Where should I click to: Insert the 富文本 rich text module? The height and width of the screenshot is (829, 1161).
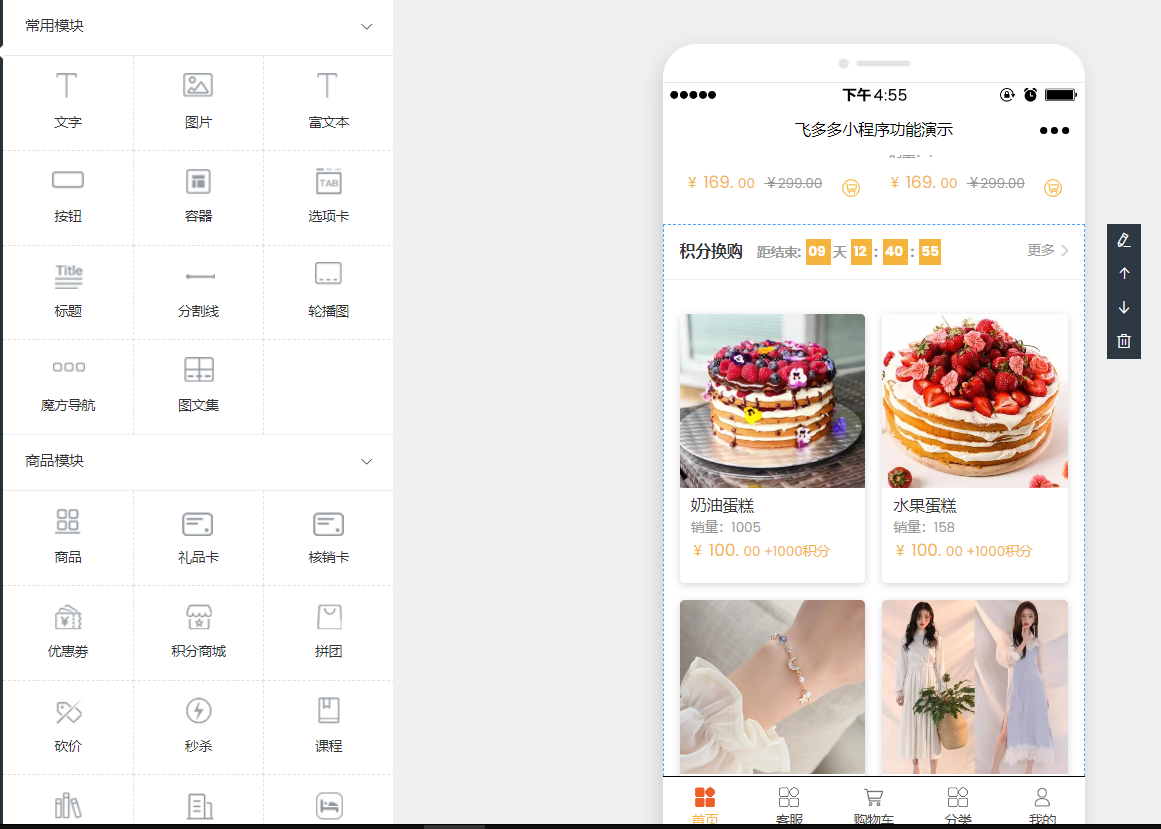(x=328, y=101)
